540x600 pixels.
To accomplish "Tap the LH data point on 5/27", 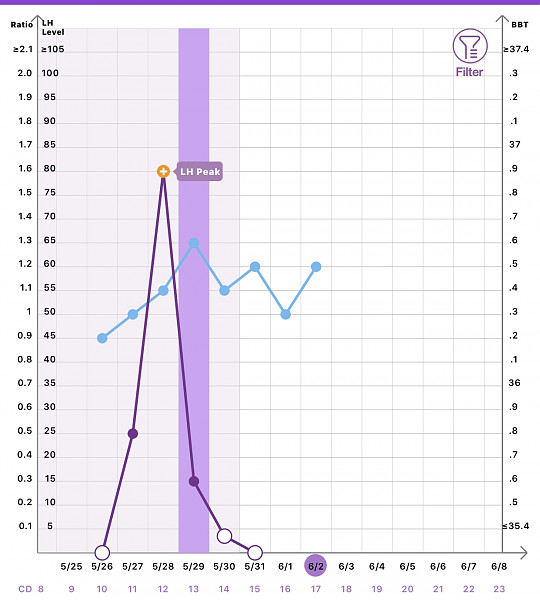I will click(x=133, y=434).
